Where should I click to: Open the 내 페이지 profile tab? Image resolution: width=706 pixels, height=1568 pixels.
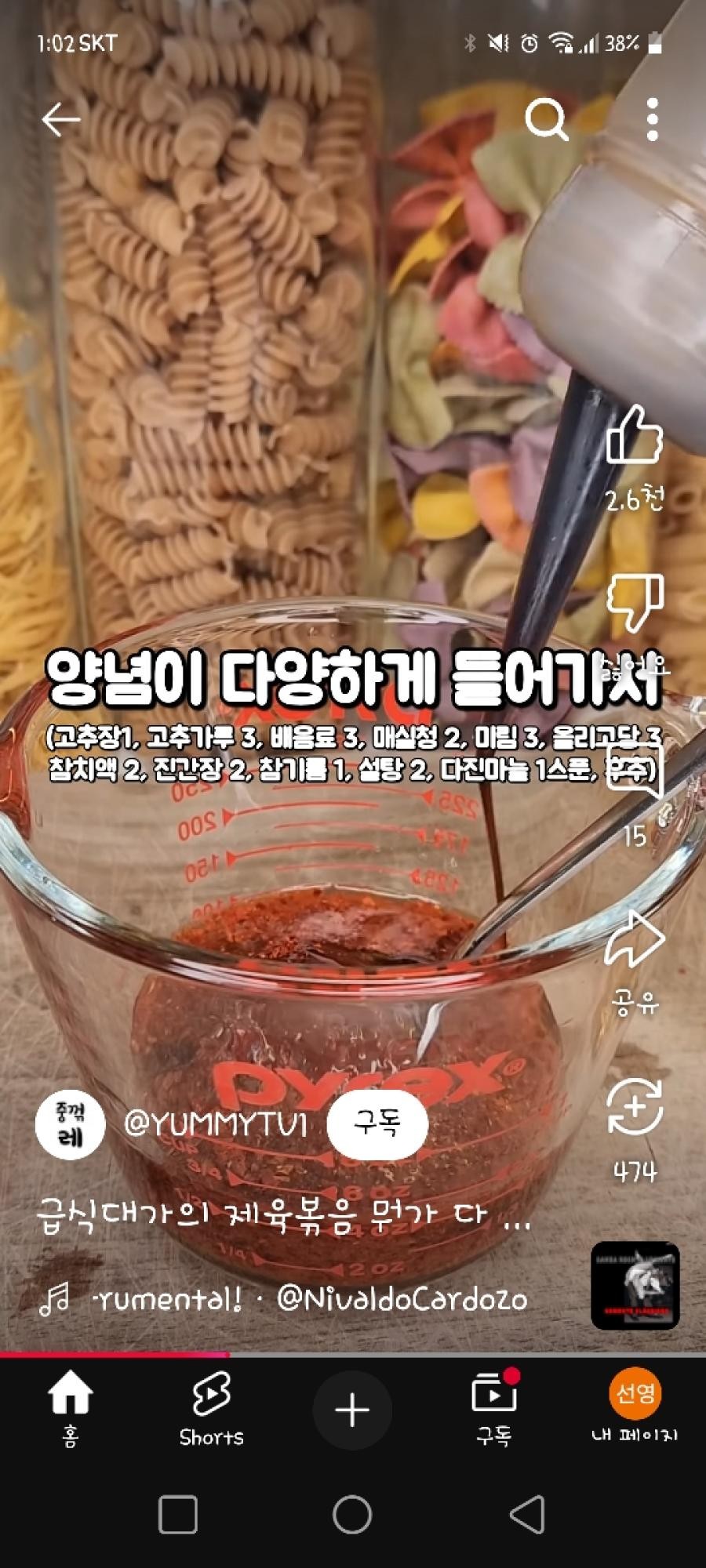coord(635,1409)
